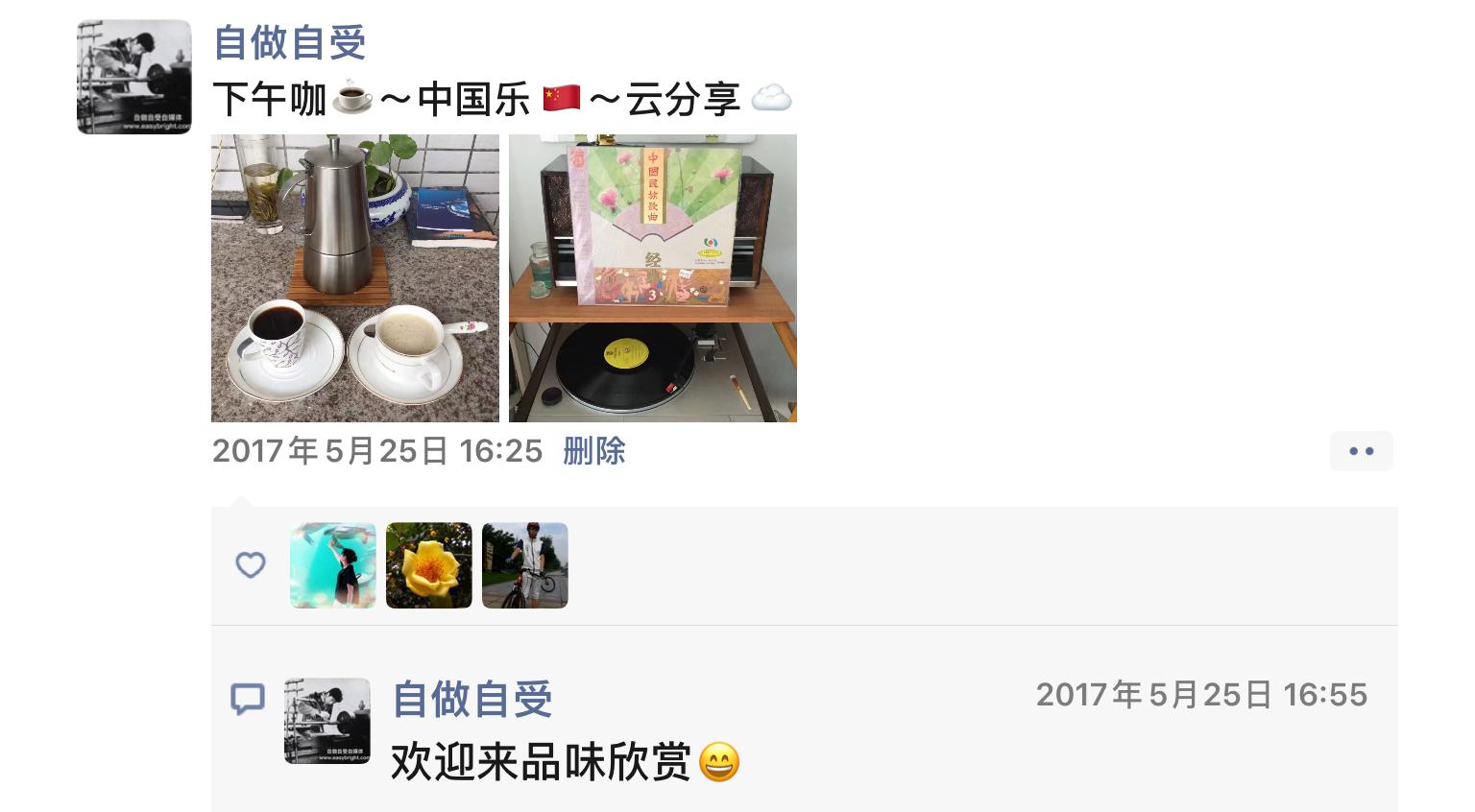Open the two-dot like and comment menu
Viewport: 1475px width, 812px height.
(1361, 451)
